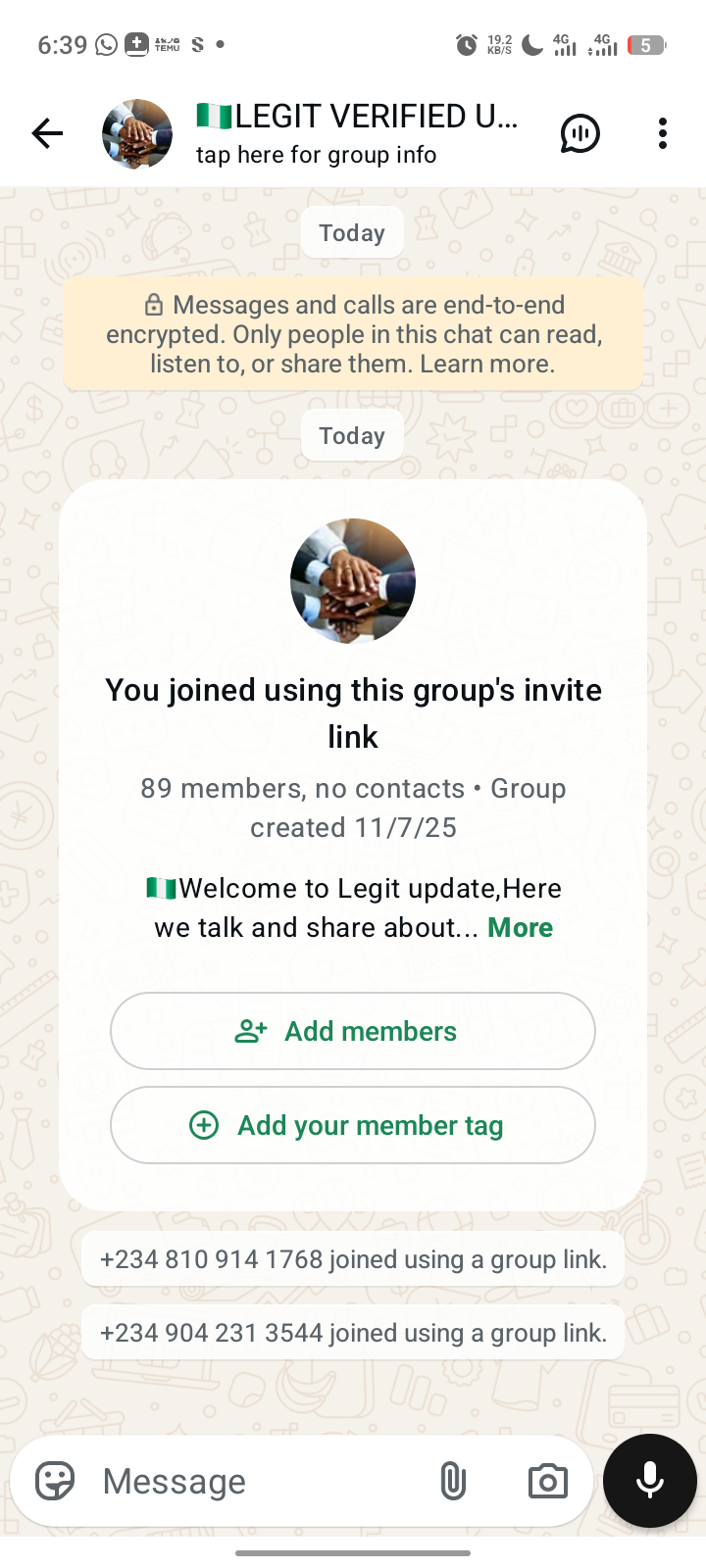Tap the microphone voice message button
The width and height of the screenshot is (706, 1568).
coord(650,1481)
